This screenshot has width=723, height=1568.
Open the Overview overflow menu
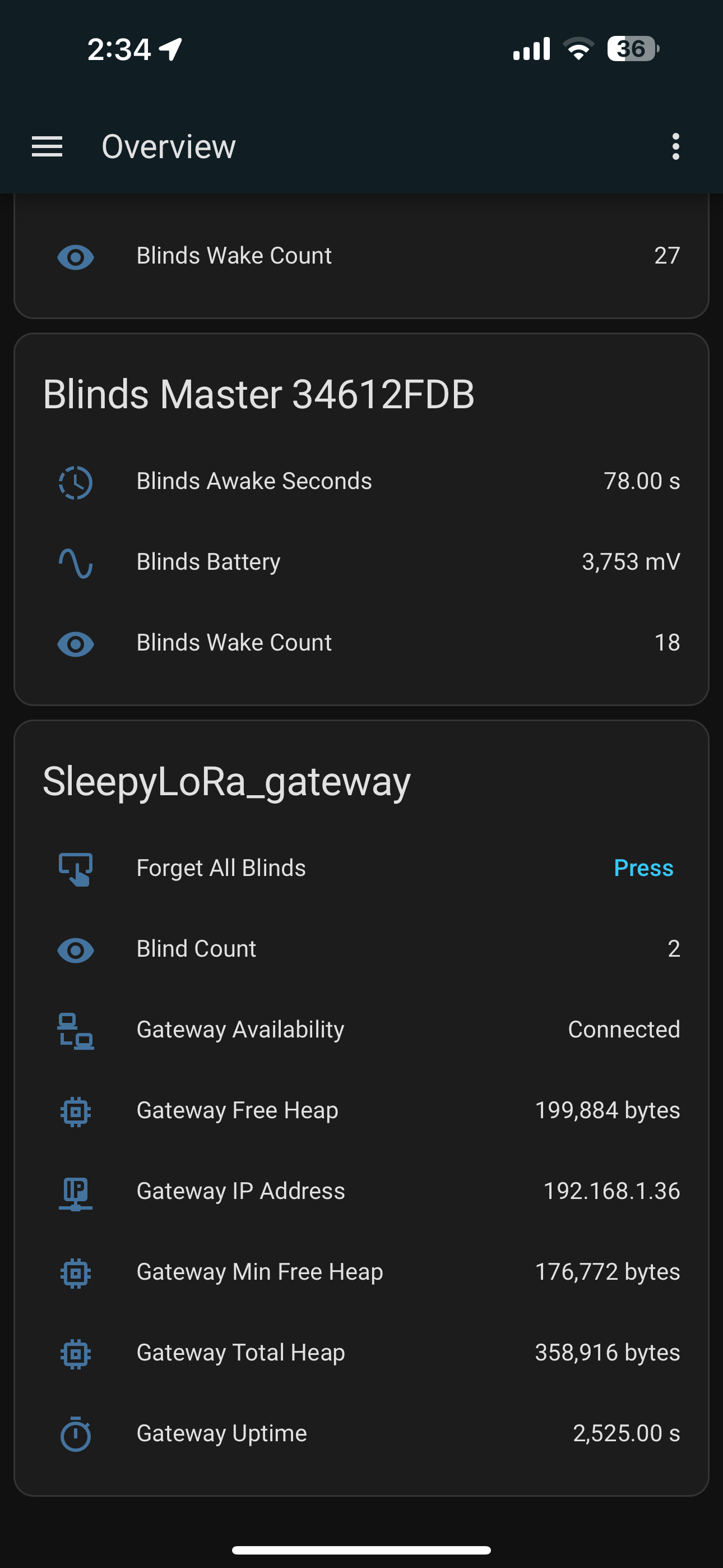(675, 147)
